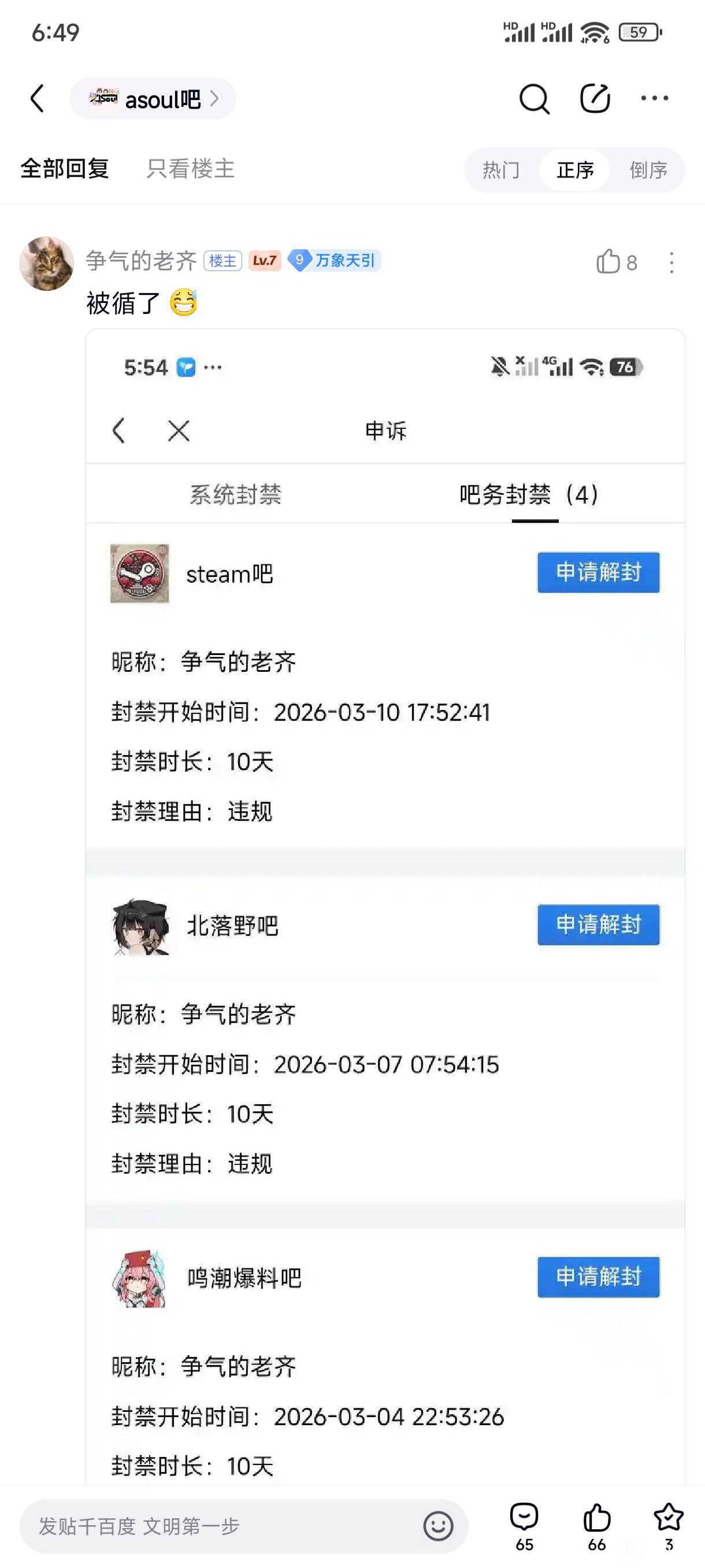This screenshot has width=705, height=1568.
Task: Open the comments with 65 replies
Action: point(524,1525)
